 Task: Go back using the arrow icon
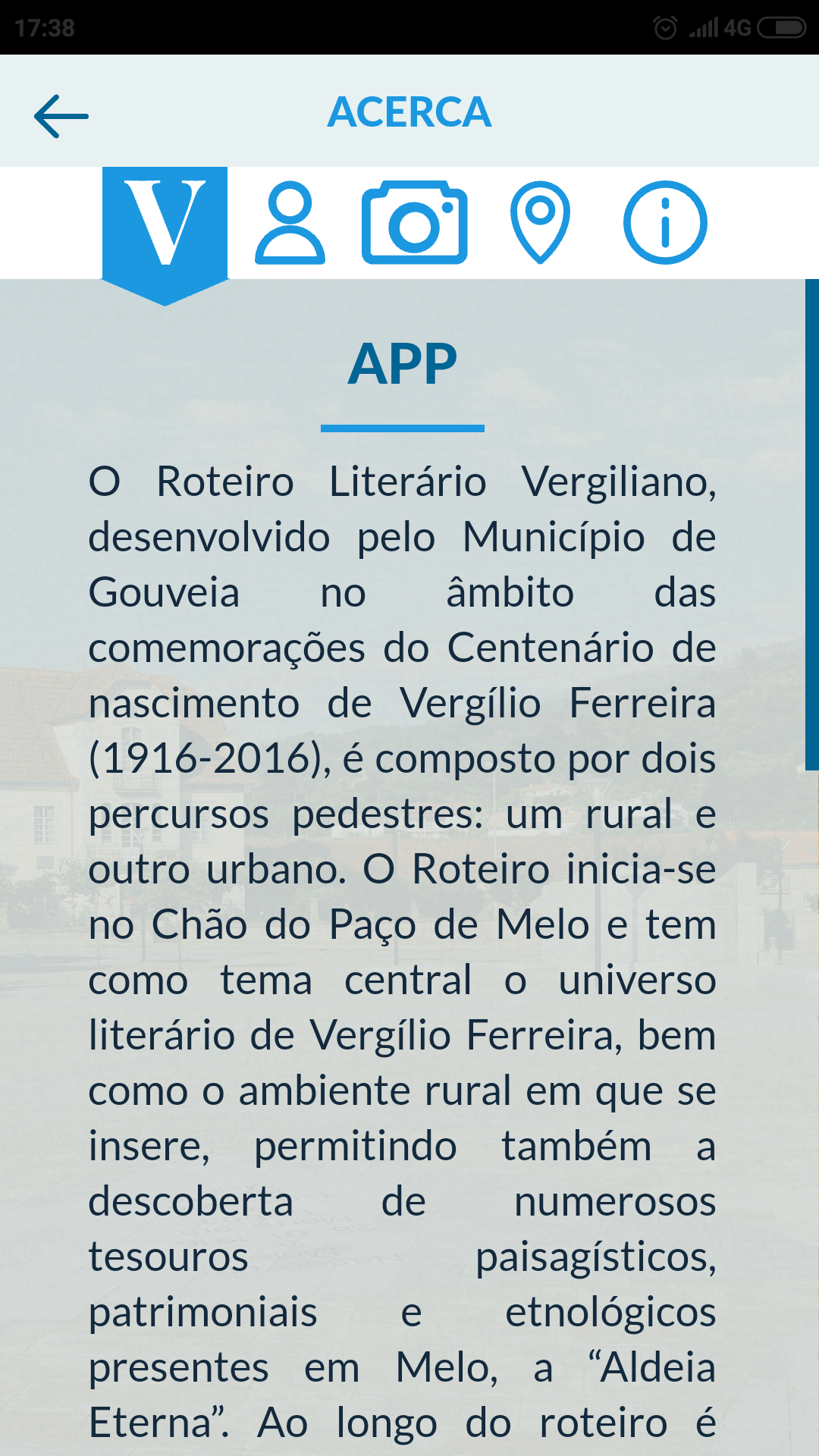click(61, 116)
